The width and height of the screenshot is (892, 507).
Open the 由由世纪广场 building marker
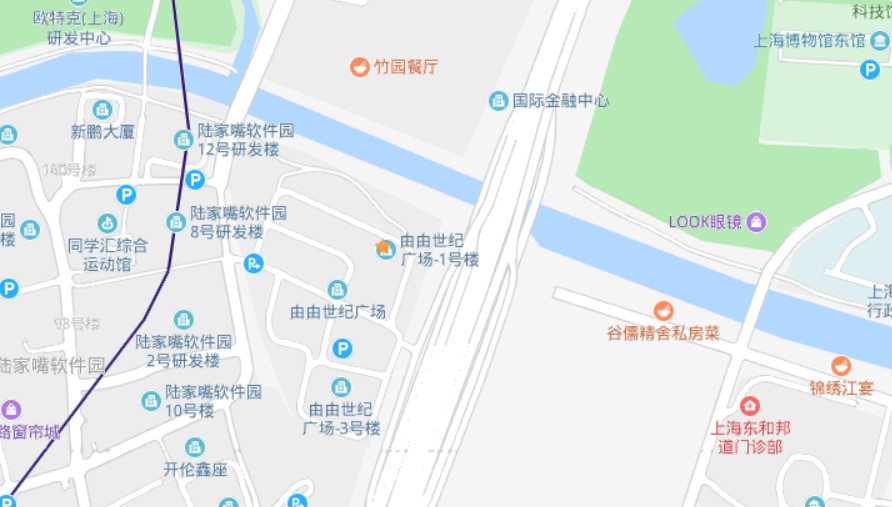coord(338,290)
